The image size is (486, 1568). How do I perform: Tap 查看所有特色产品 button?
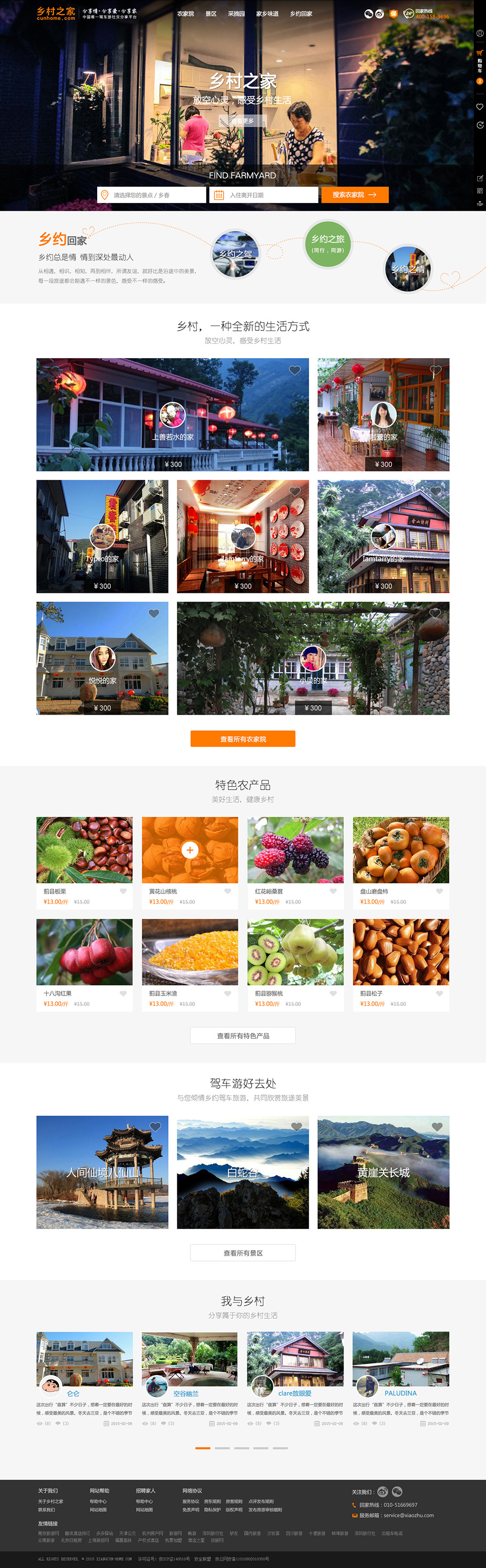243,1035
